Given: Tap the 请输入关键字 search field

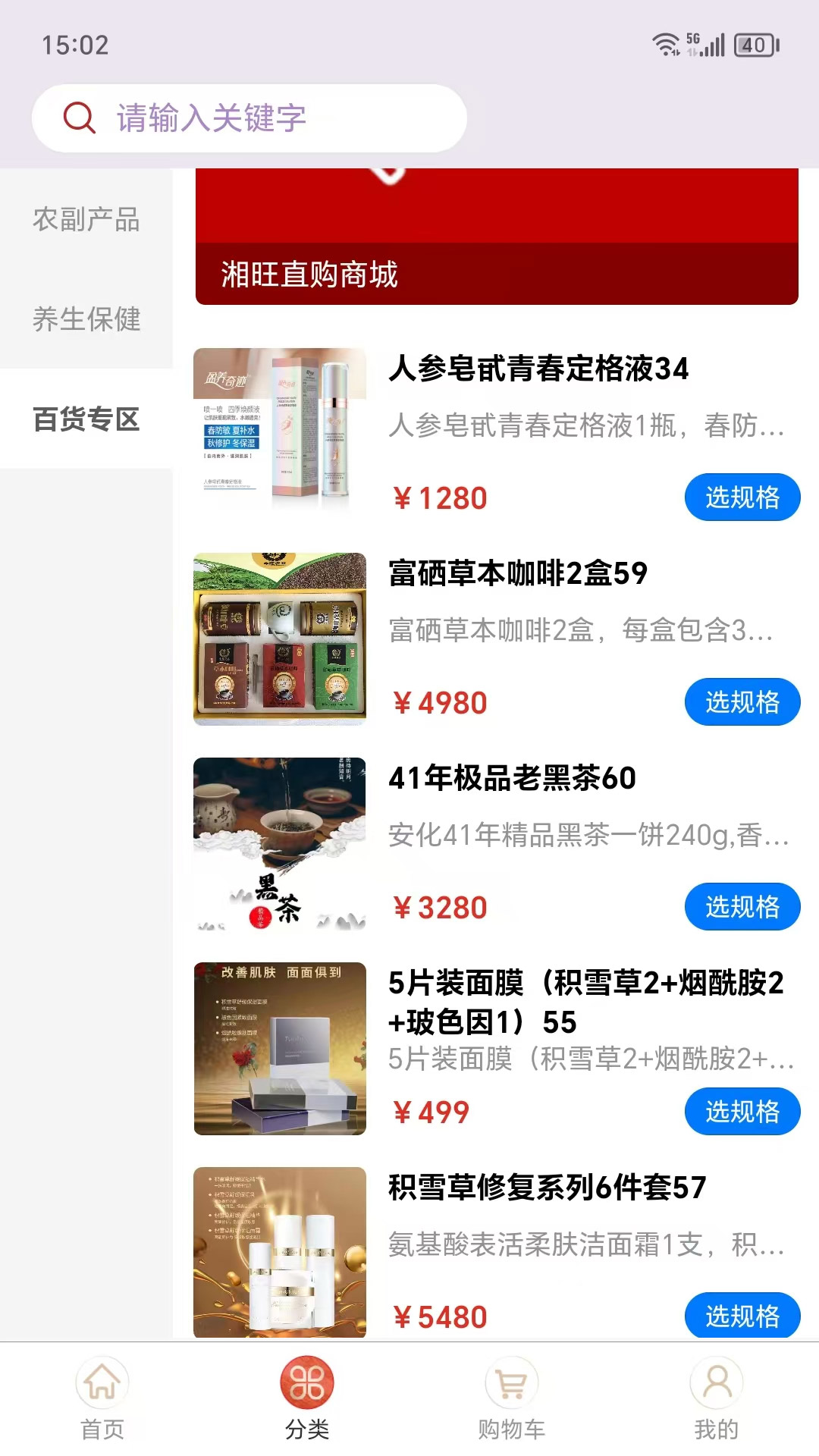Looking at the screenshot, I should 250,118.
